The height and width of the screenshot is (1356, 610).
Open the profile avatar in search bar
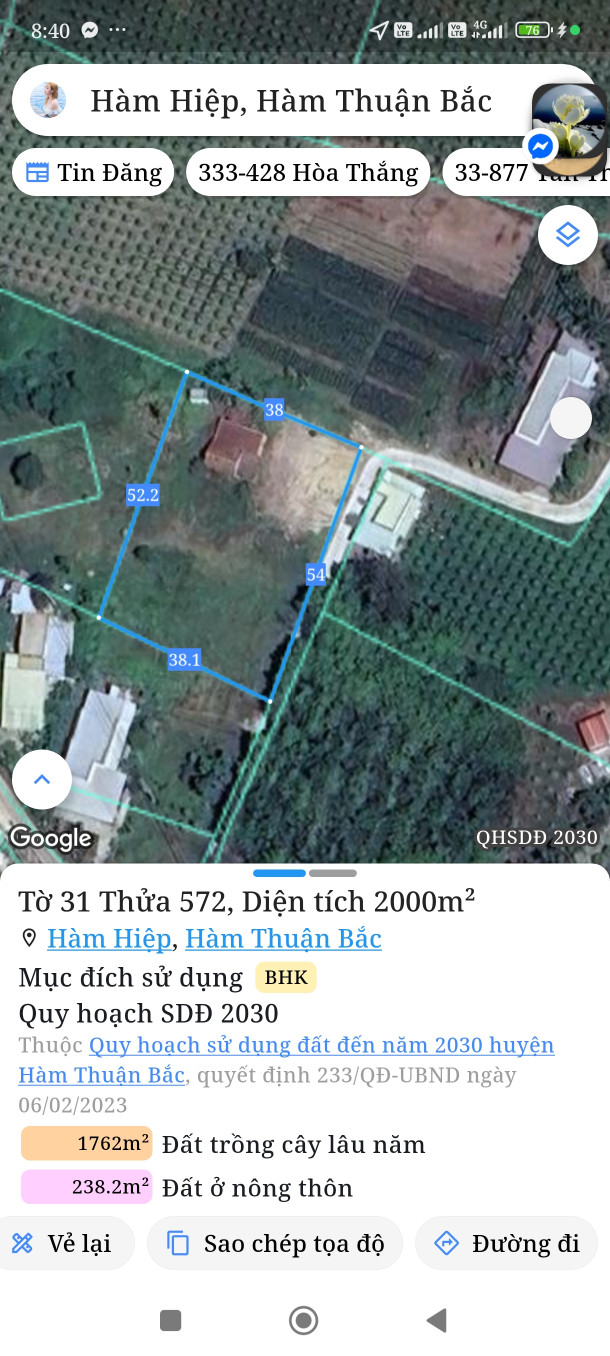[x=48, y=101]
